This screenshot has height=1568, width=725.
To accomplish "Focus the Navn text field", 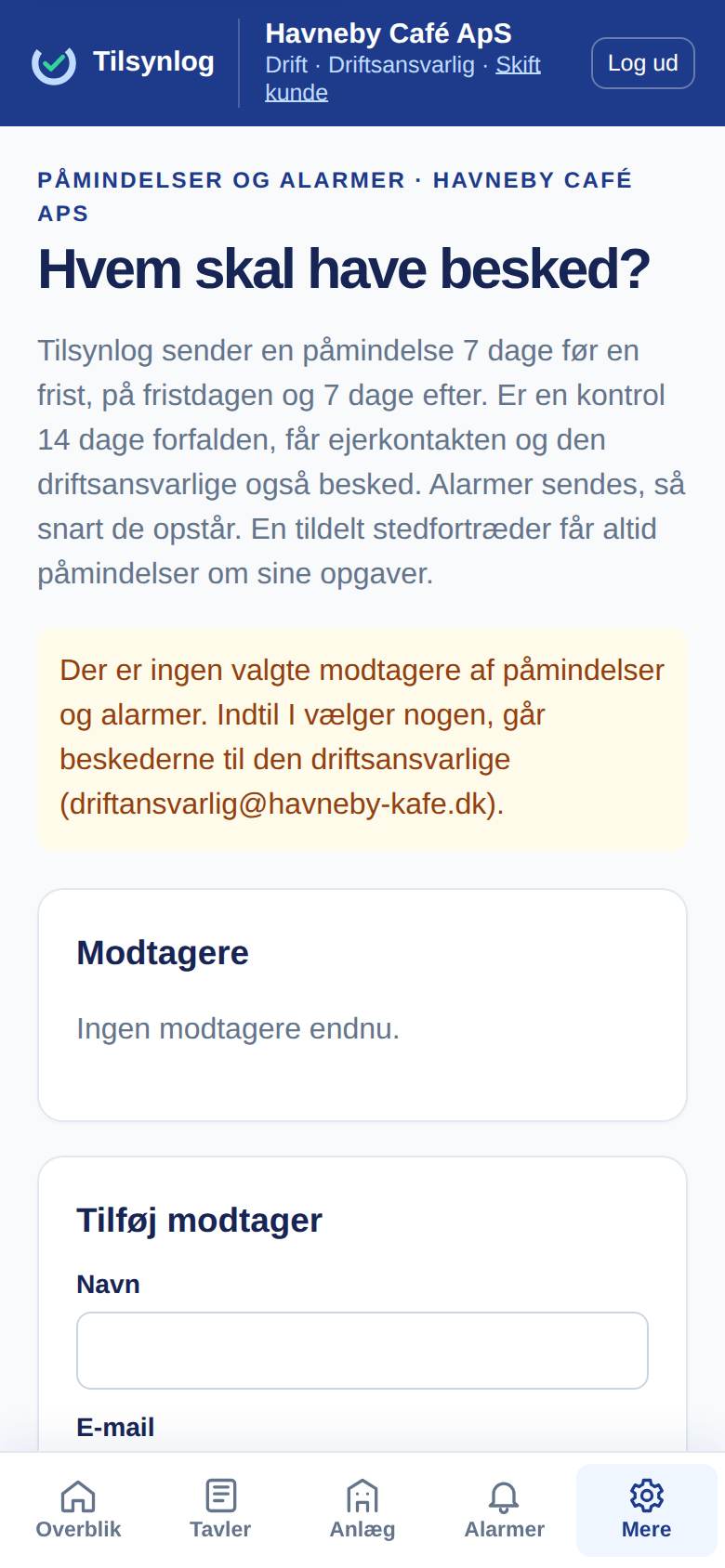I will click(362, 1351).
